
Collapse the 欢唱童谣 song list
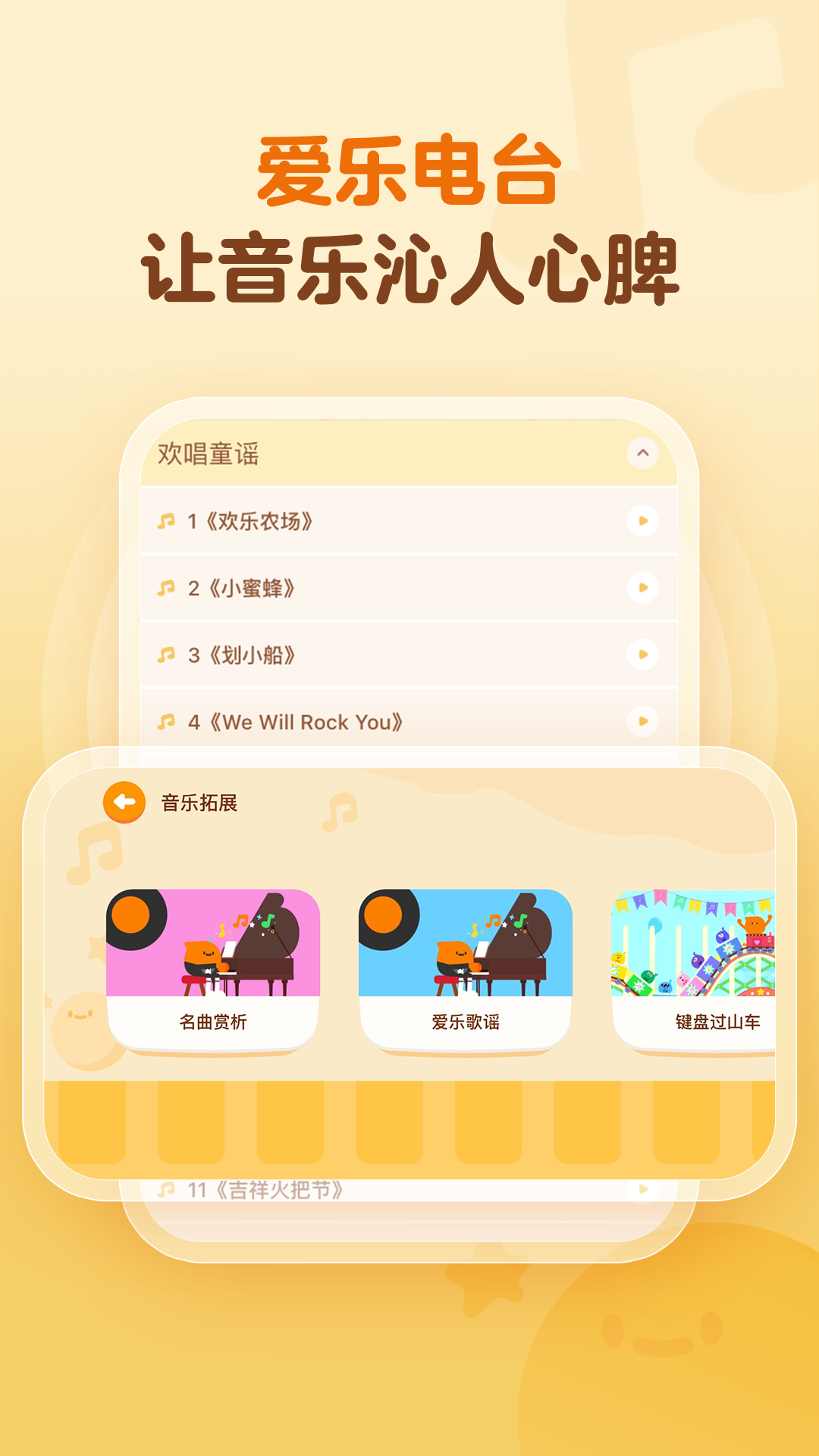coord(644,453)
